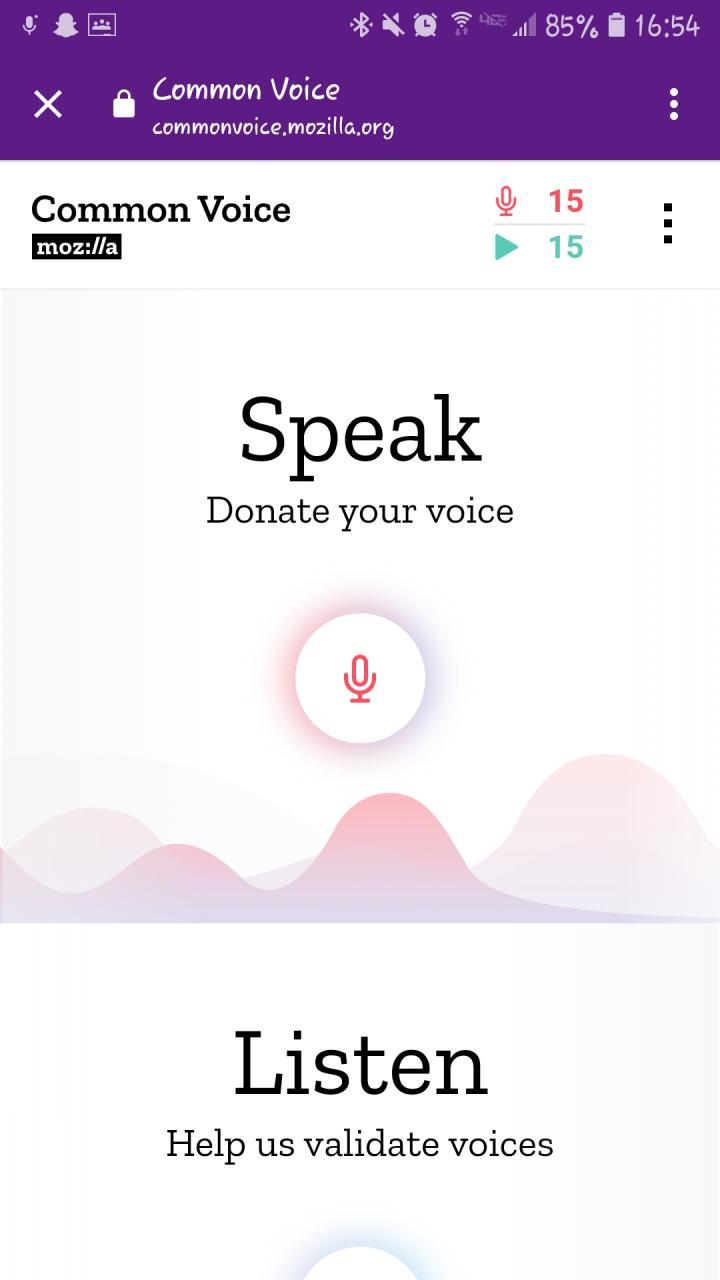Image resolution: width=720 pixels, height=1280 pixels.
Task: Open the listen button below Listen heading
Action: pyautogui.click(x=360, y=1266)
